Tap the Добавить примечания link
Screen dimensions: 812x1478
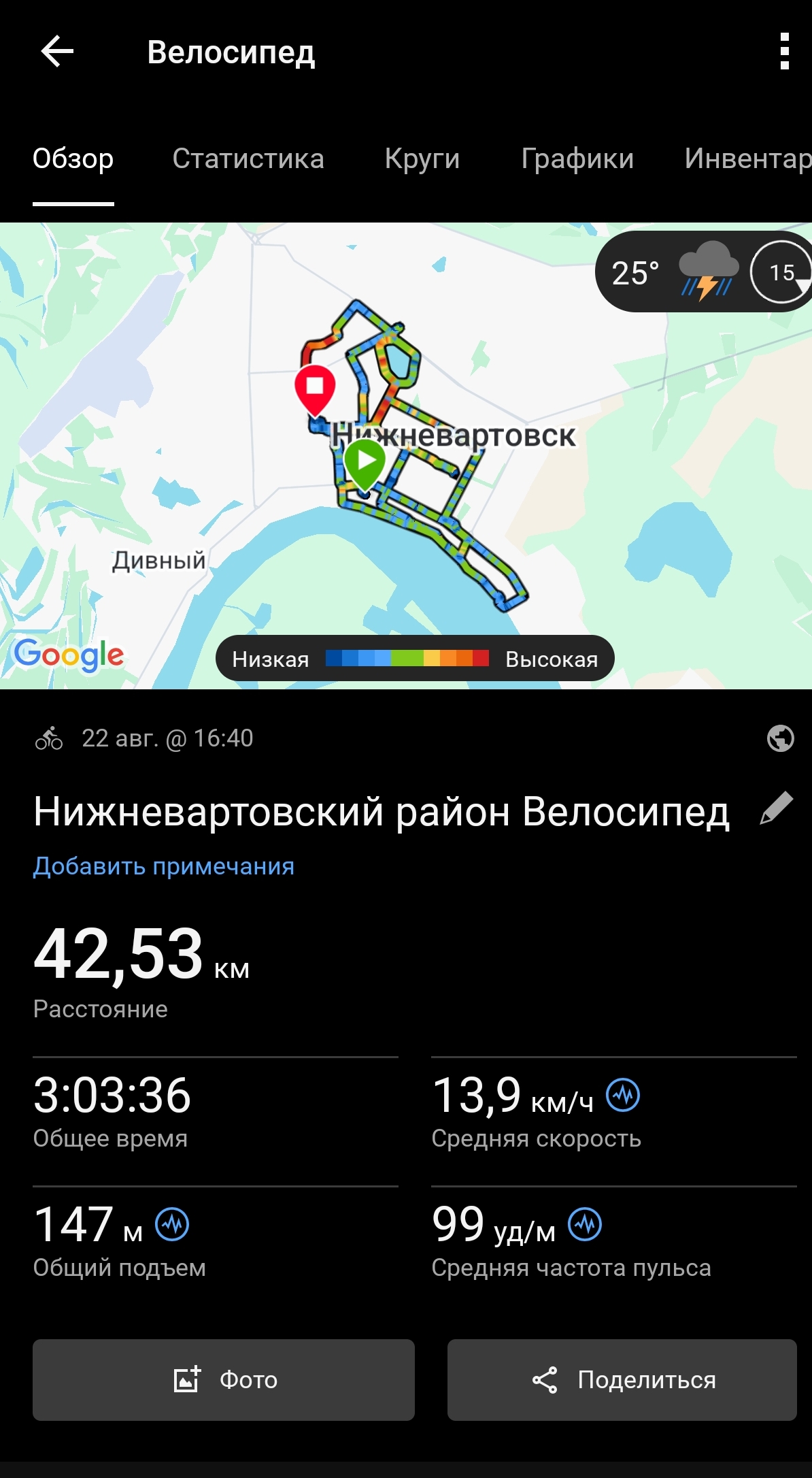(x=164, y=866)
